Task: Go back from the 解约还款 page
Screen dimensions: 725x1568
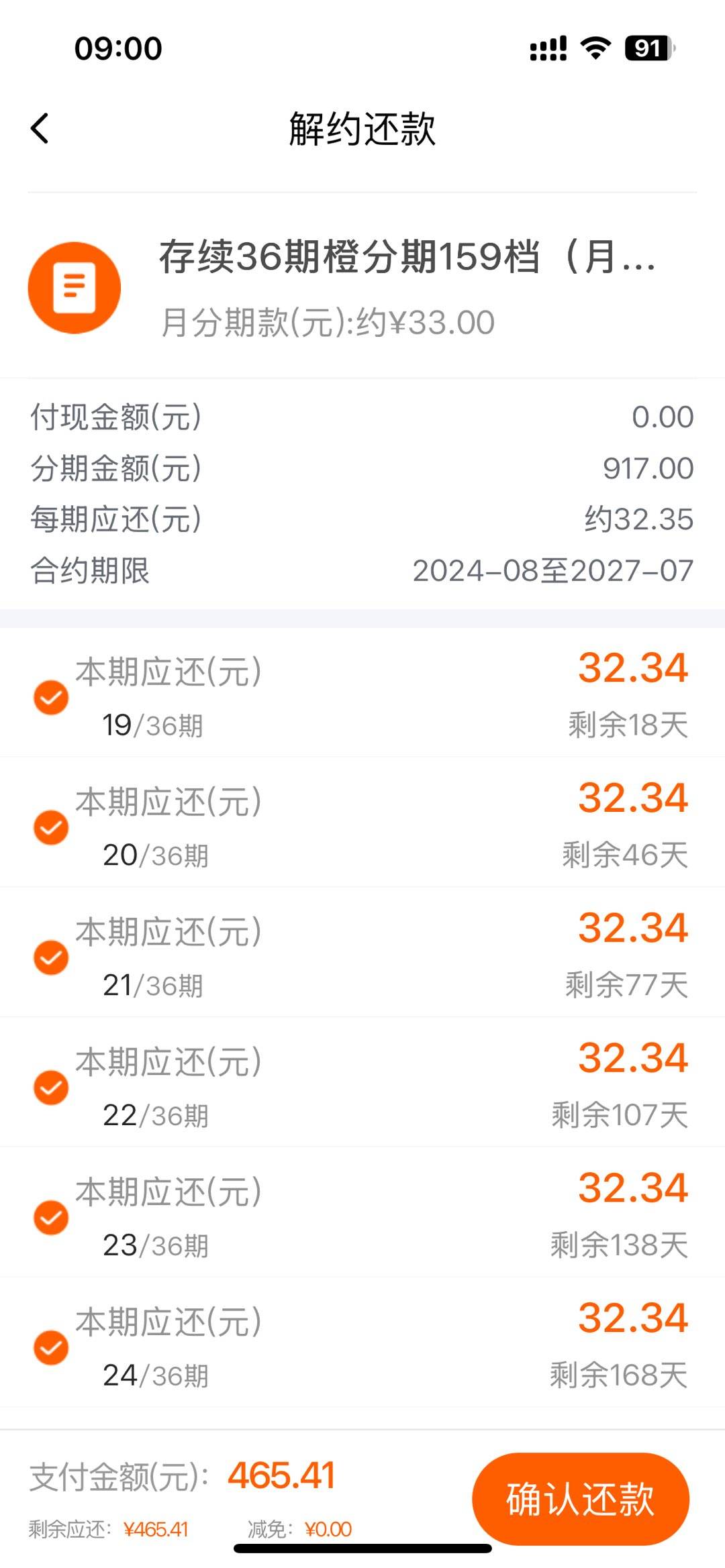Action: [x=40, y=128]
